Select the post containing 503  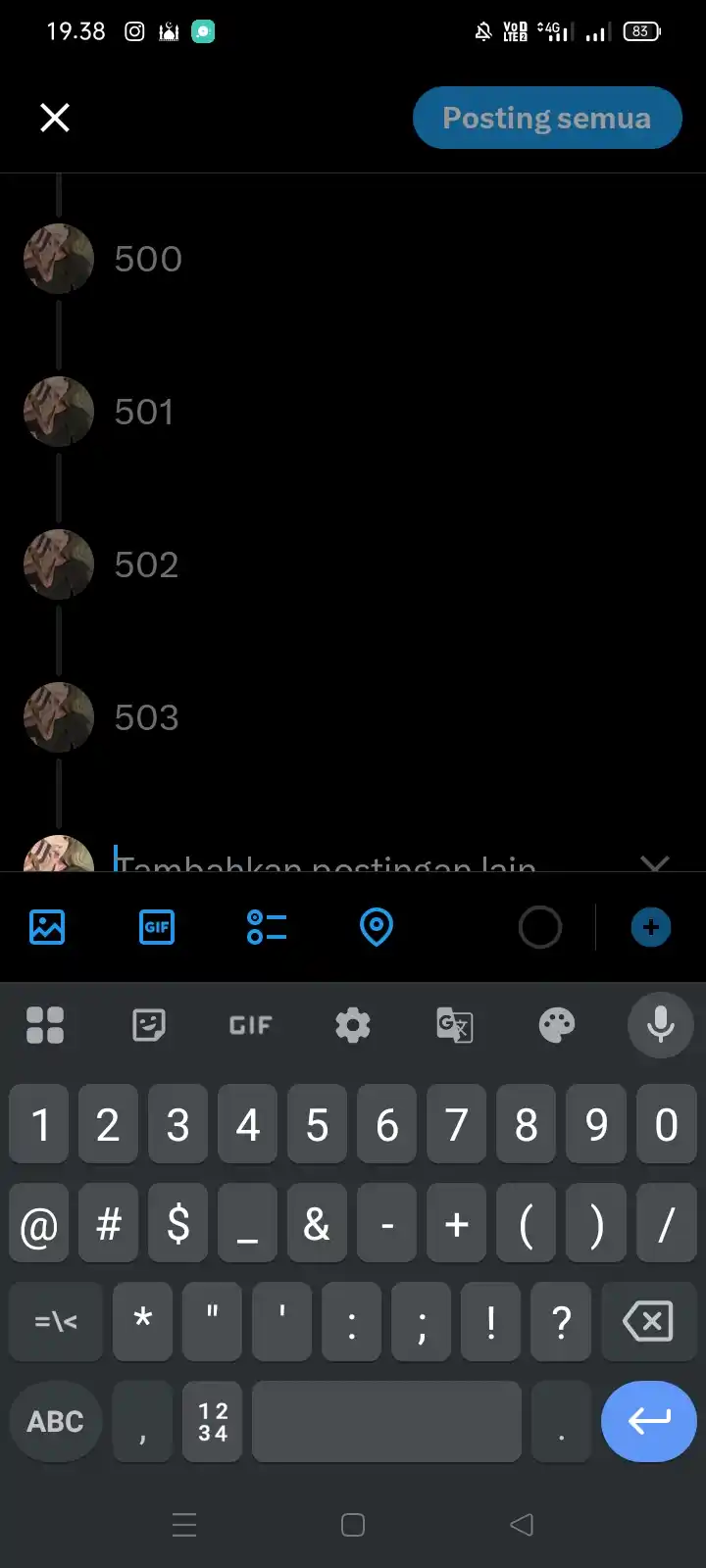(147, 718)
